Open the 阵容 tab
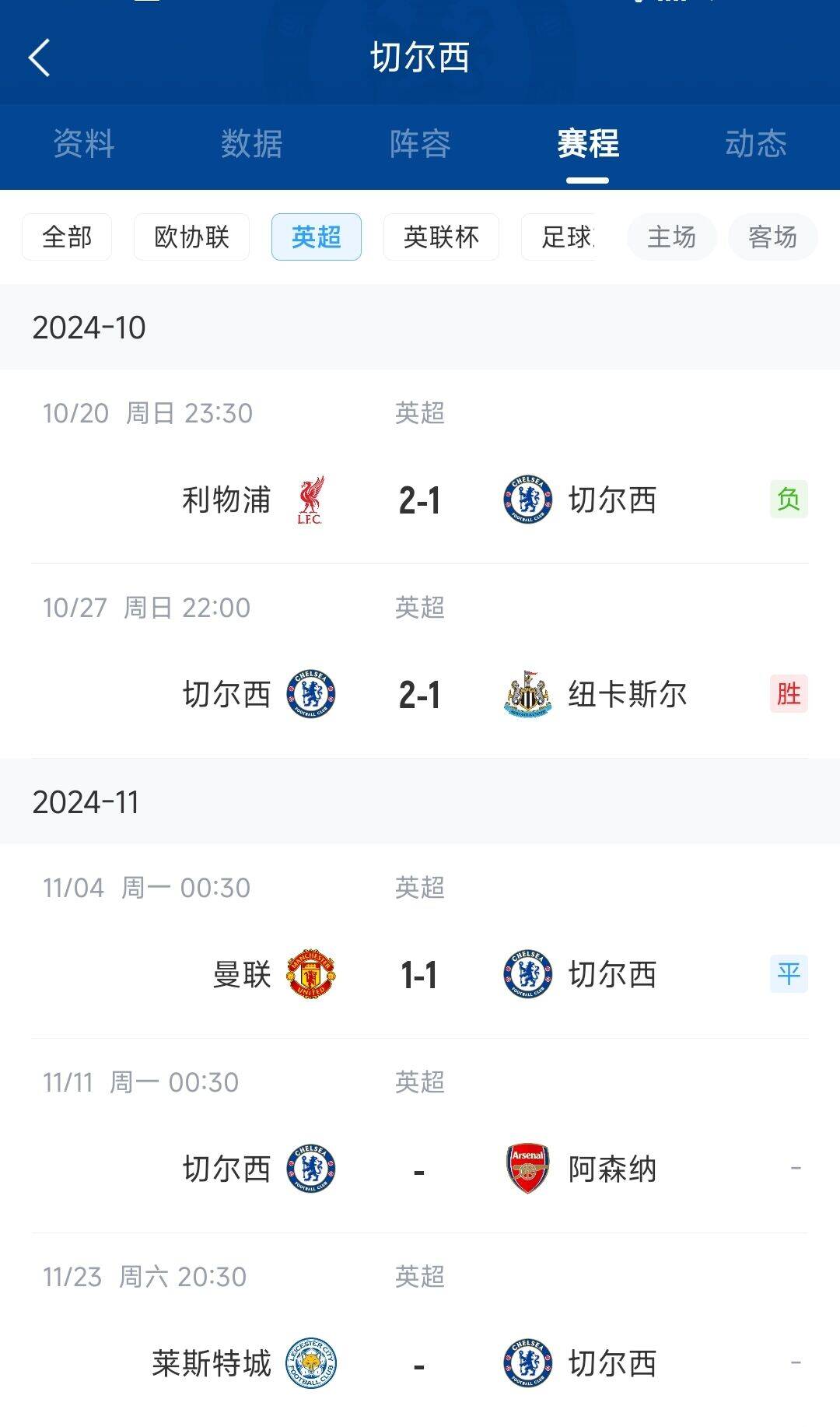Screen dimensions: 840x1427 tap(420, 144)
